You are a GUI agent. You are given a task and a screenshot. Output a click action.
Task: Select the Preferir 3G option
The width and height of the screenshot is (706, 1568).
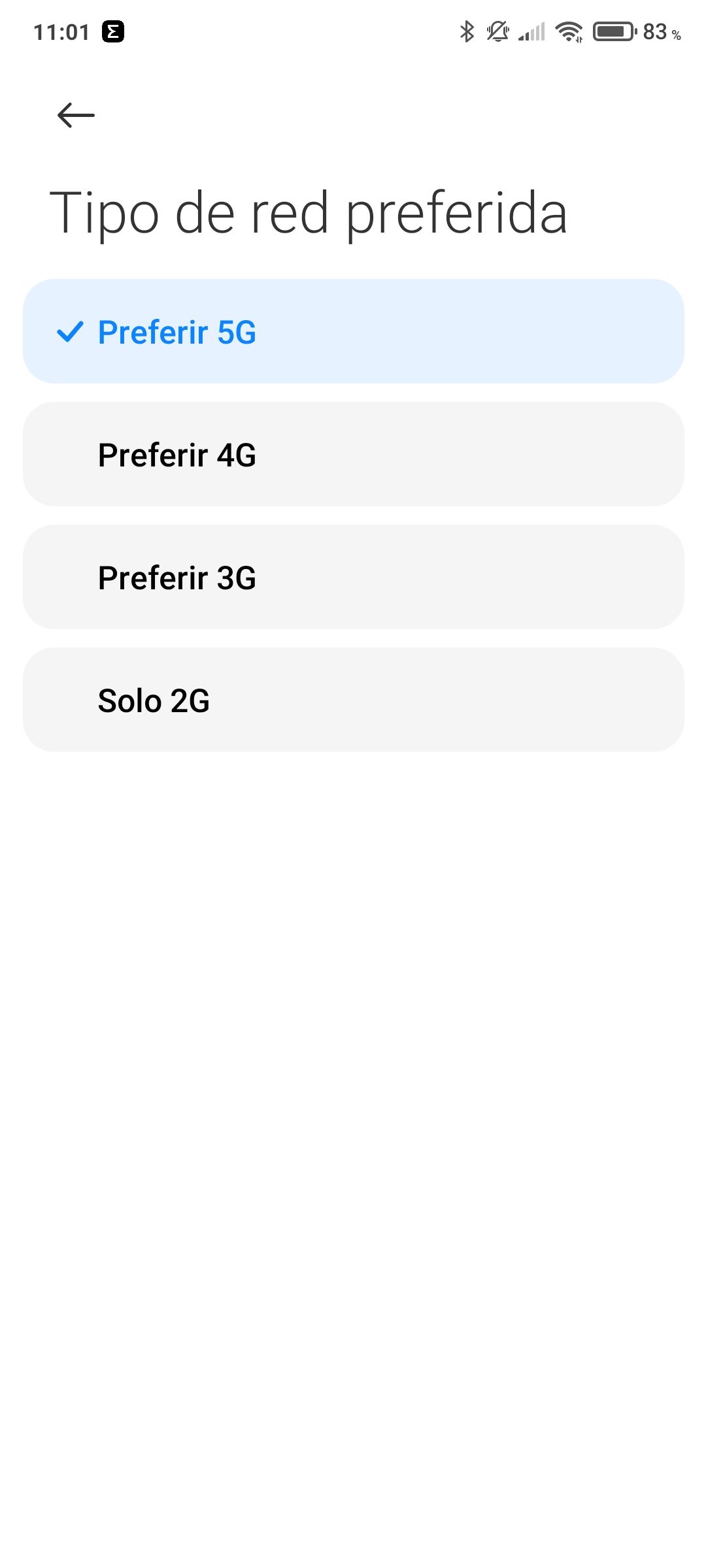coord(353,576)
